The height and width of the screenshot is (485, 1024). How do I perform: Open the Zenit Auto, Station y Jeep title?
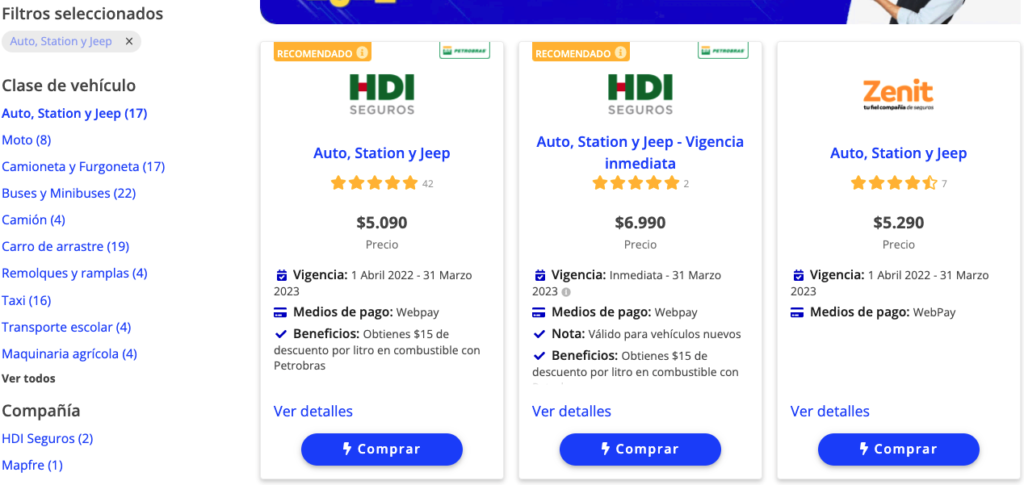(898, 153)
